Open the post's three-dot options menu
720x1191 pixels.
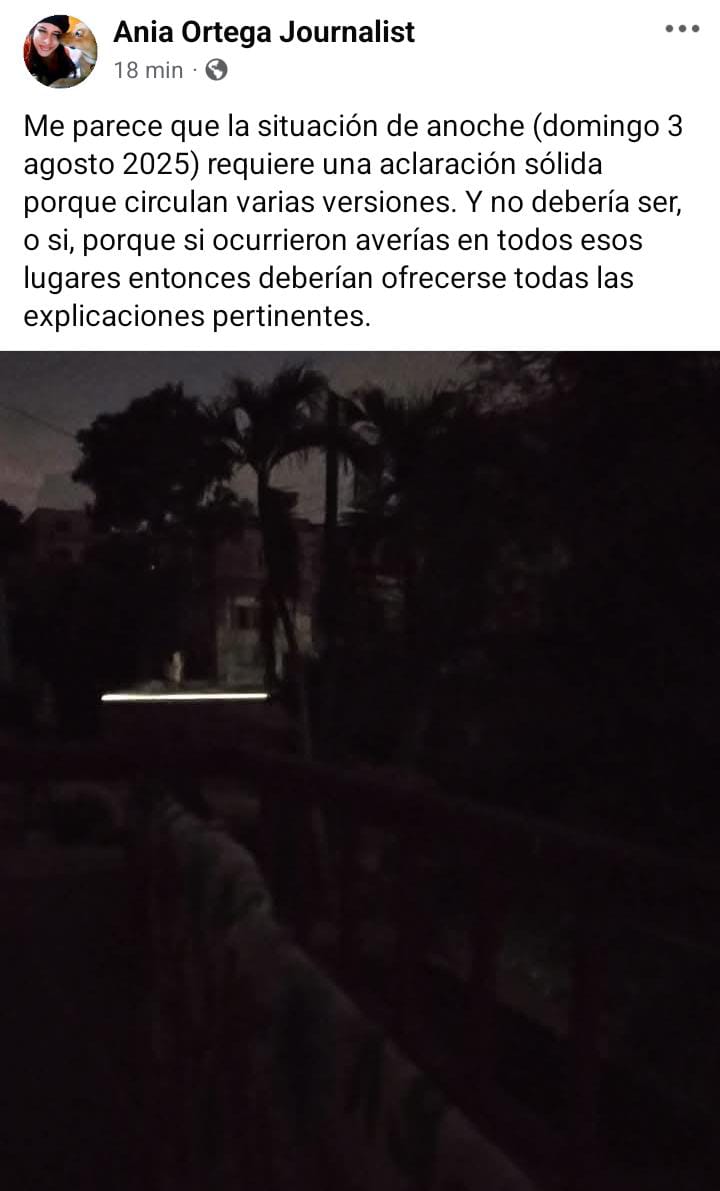[682, 29]
